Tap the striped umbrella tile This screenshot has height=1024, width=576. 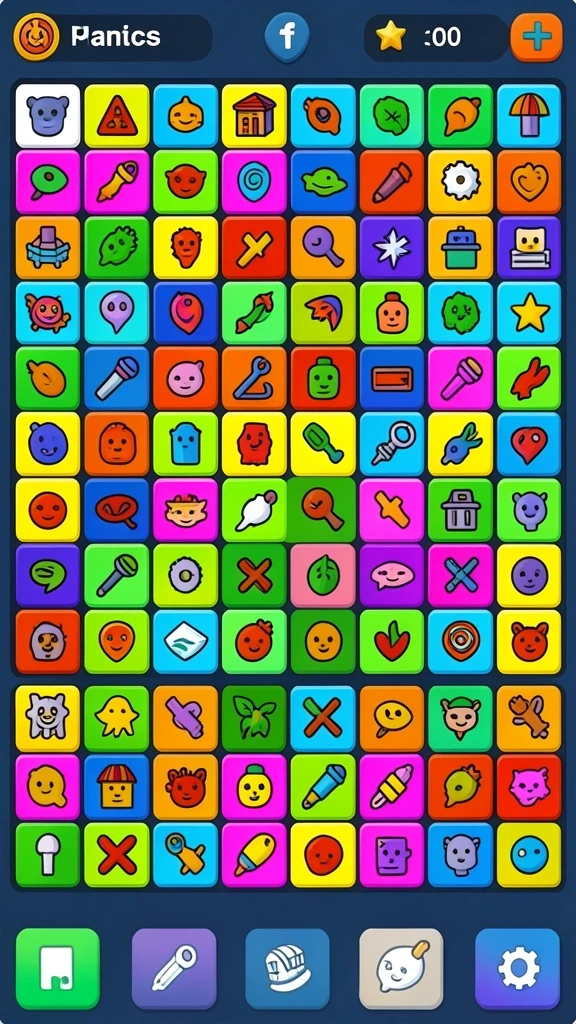point(529,116)
